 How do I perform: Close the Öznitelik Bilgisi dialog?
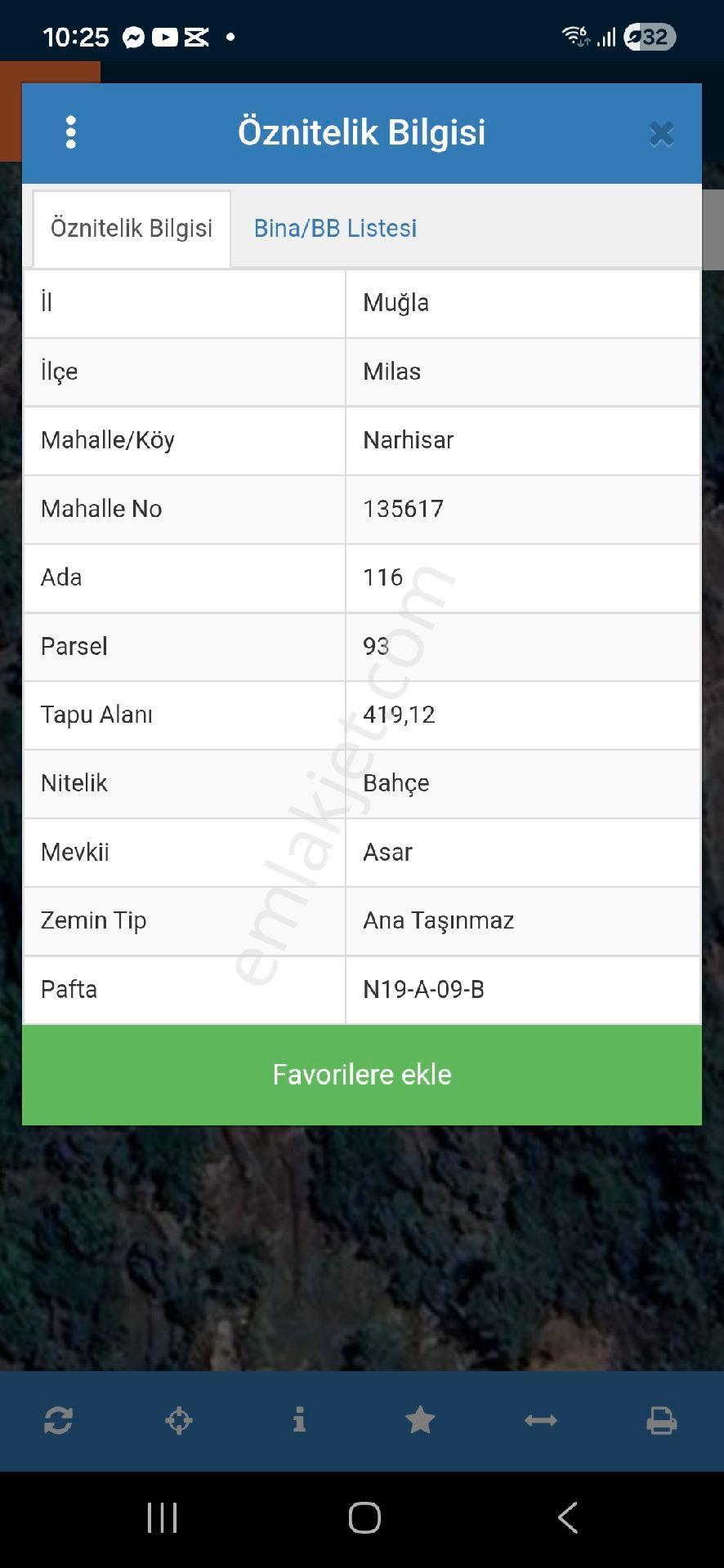661,134
